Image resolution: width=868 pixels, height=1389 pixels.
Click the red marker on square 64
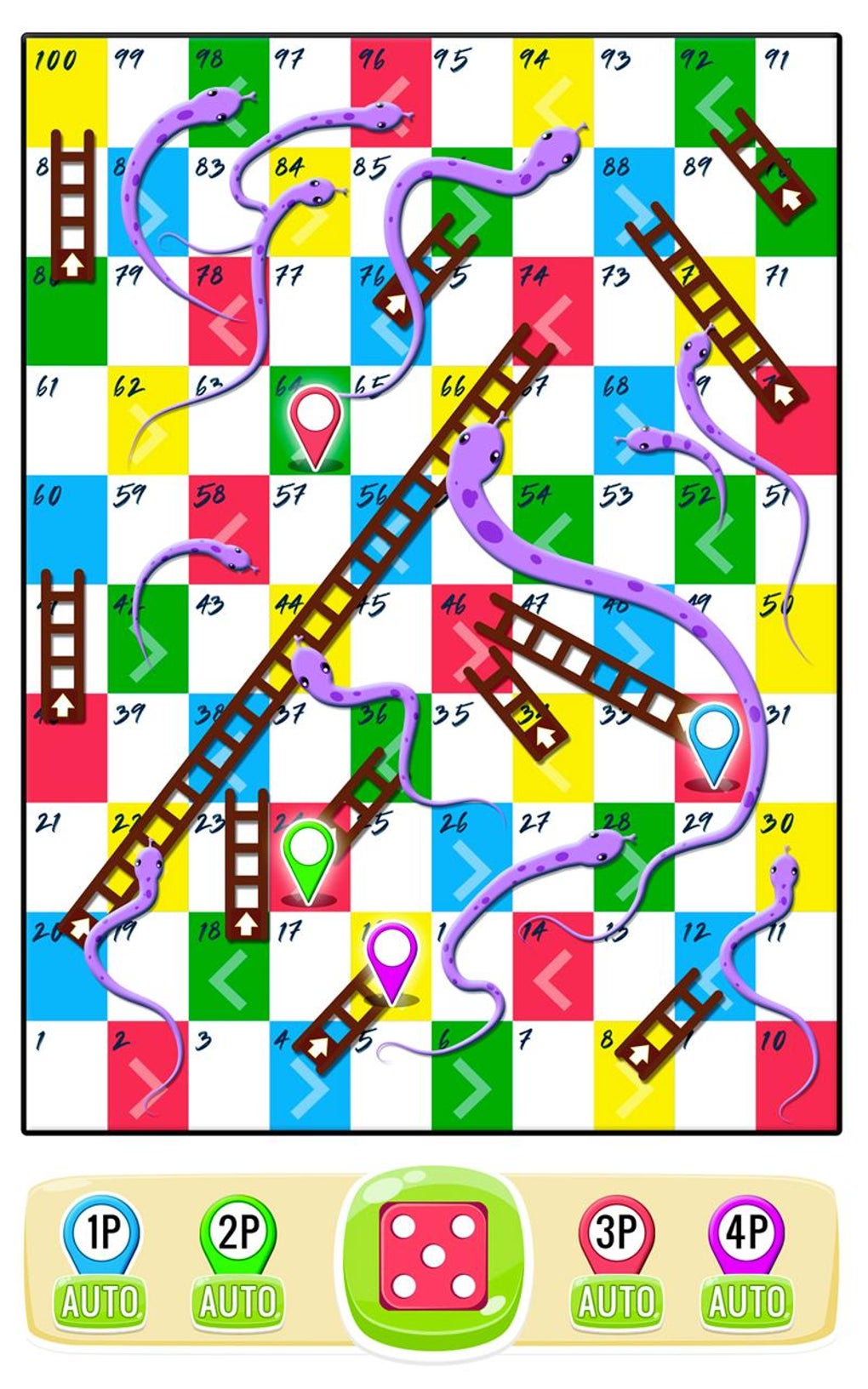pos(315,421)
